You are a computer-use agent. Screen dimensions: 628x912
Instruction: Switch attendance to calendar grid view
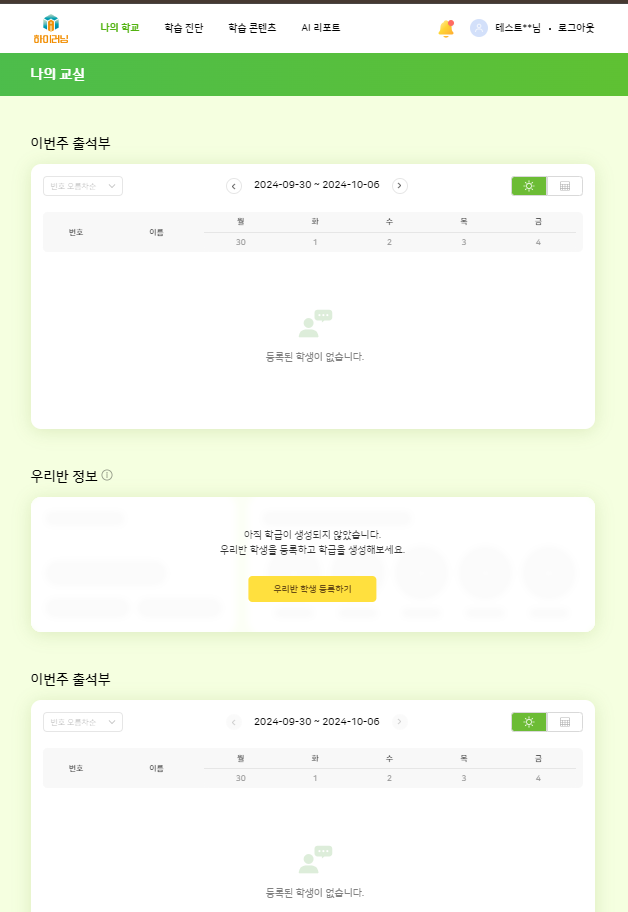[x=565, y=186]
